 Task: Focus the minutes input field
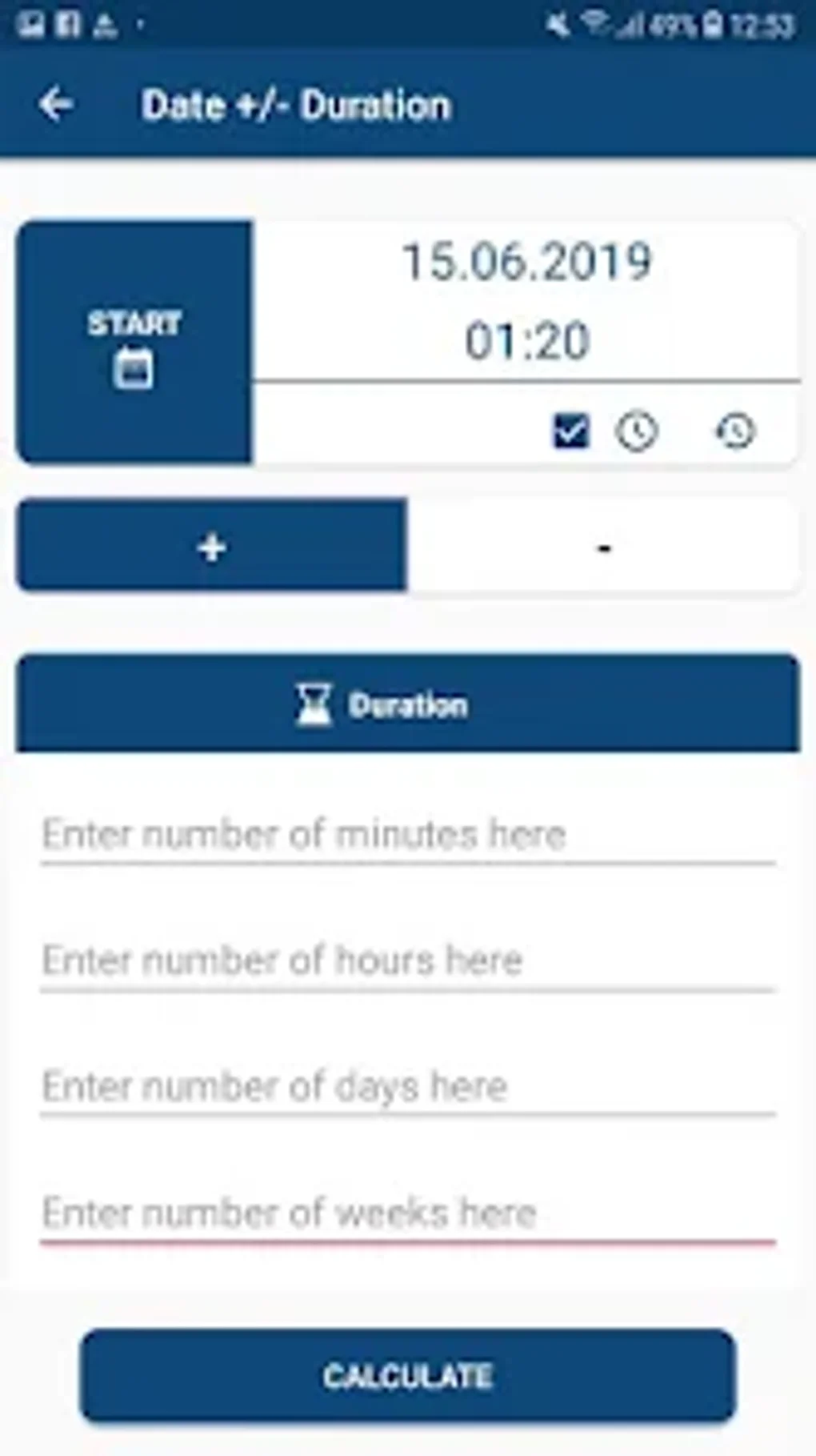pyautogui.click(x=408, y=835)
